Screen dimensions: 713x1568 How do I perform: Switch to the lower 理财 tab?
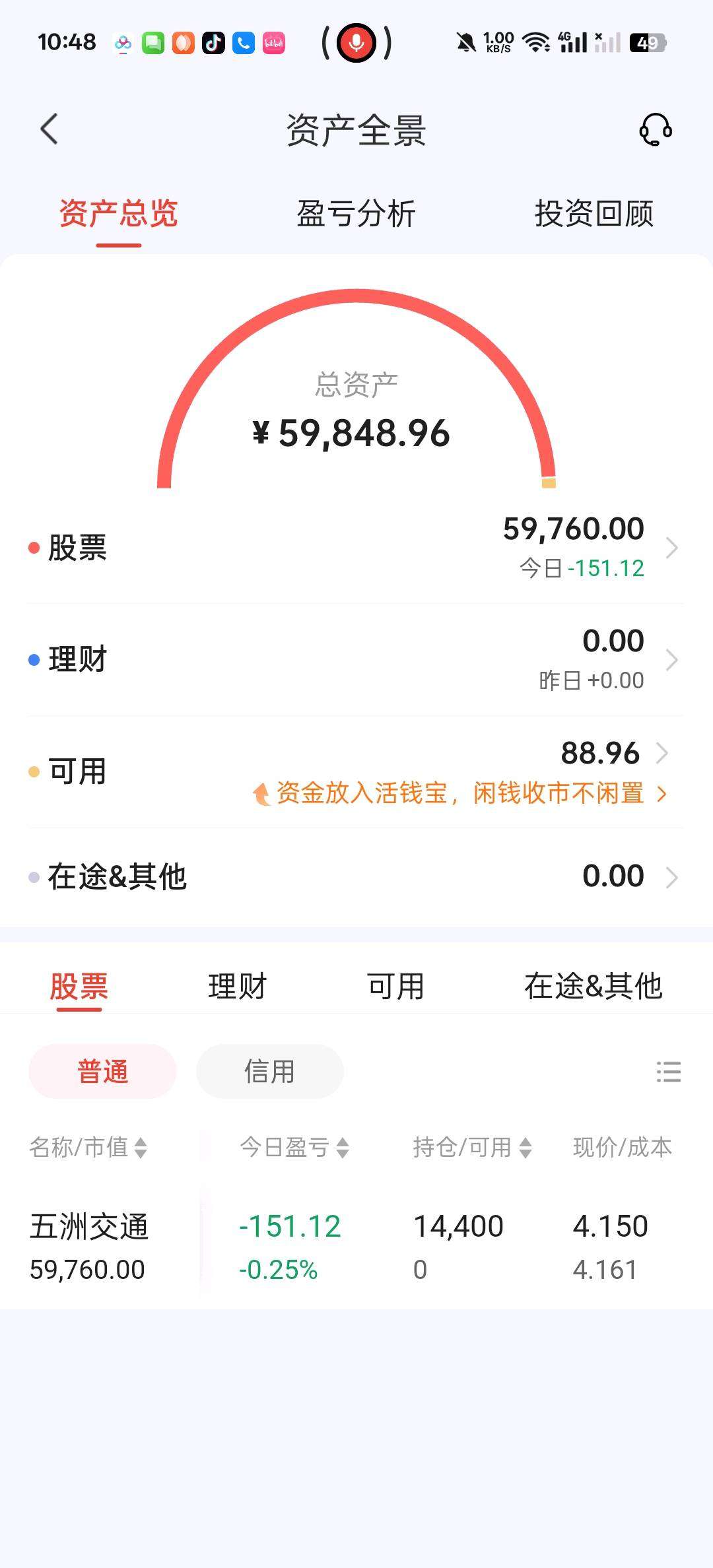coord(237,987)
